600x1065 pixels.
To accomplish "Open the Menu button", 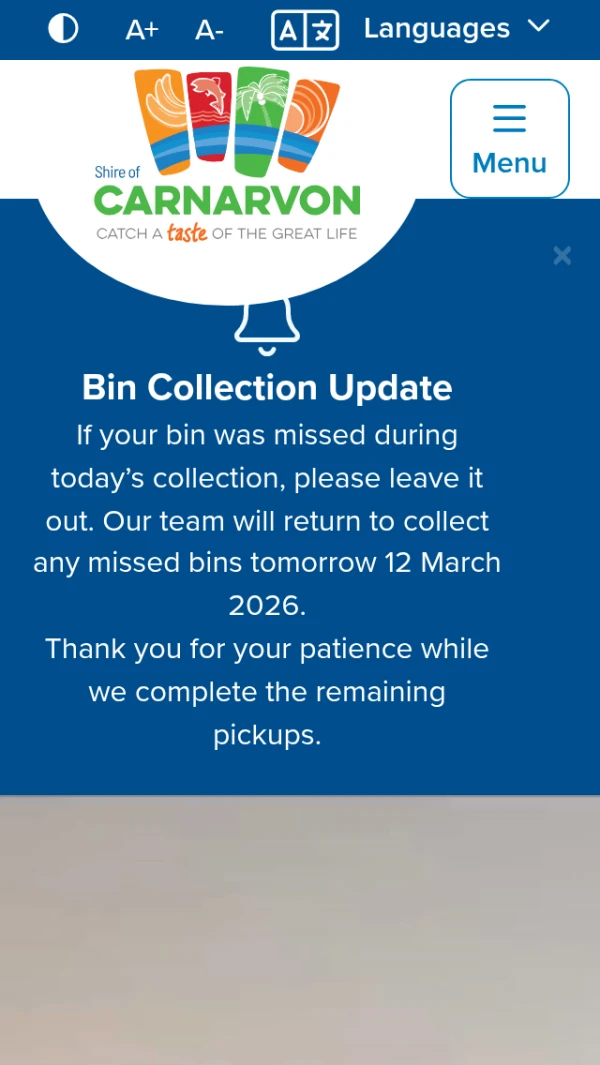I will [509, 139].
